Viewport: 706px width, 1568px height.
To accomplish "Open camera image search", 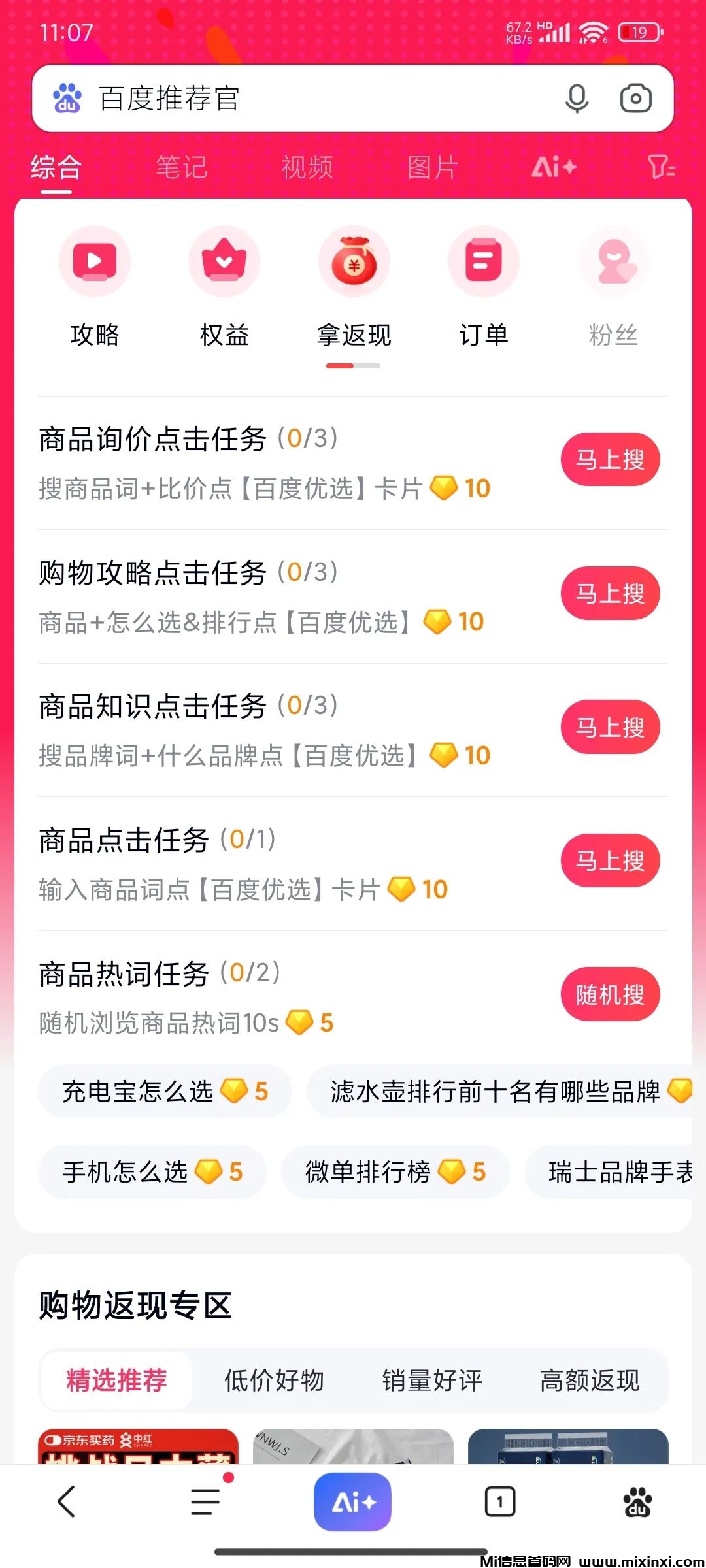I will (635, 99).
